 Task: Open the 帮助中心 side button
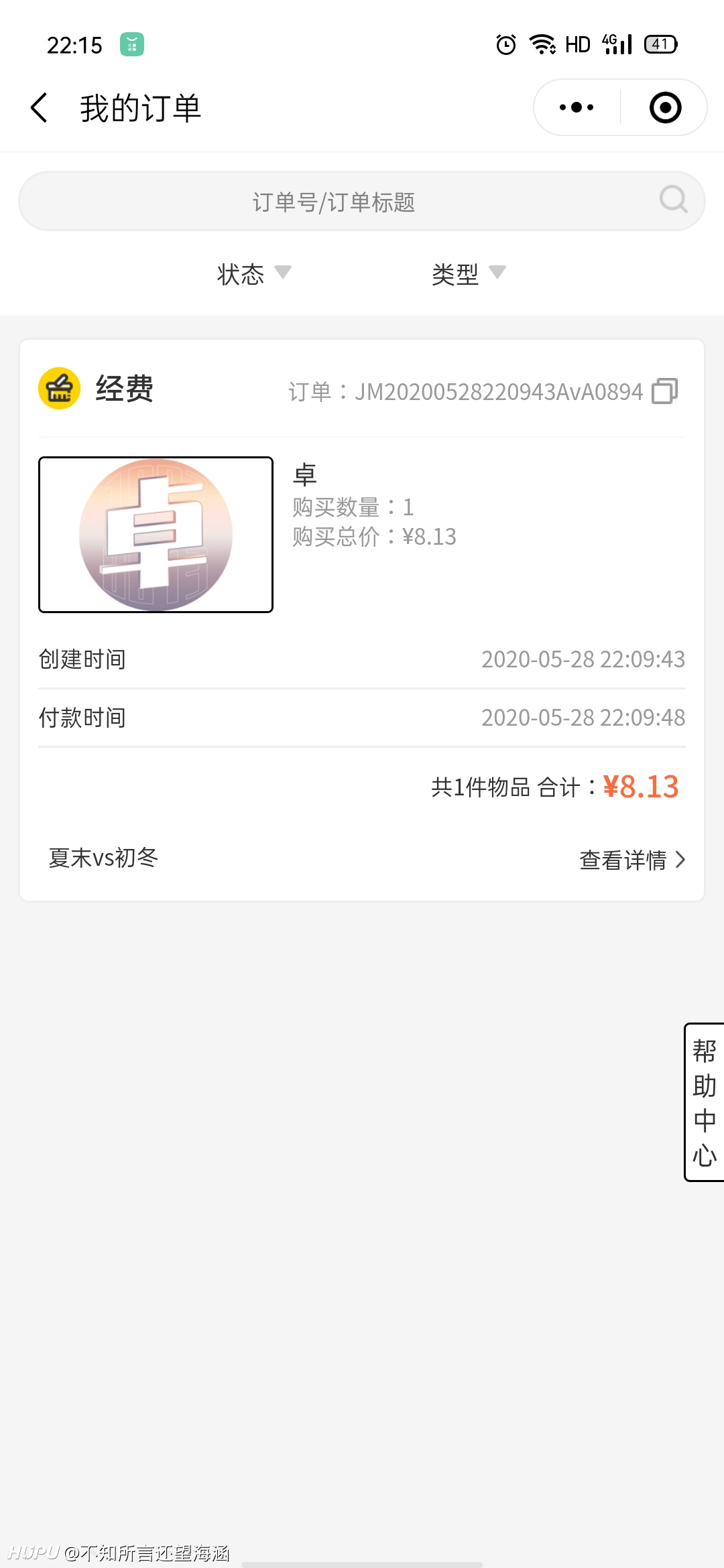pyautogui.click(x=704, y=1102)
